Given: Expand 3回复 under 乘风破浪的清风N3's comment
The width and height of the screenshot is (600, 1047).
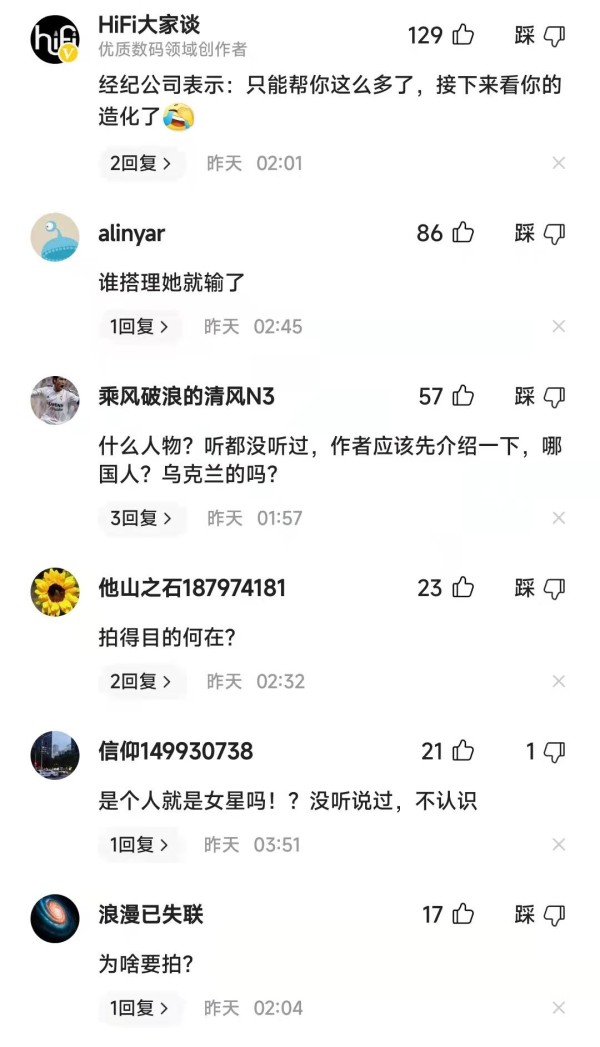Looking at the screenshot, I should [x=141, y=518].
